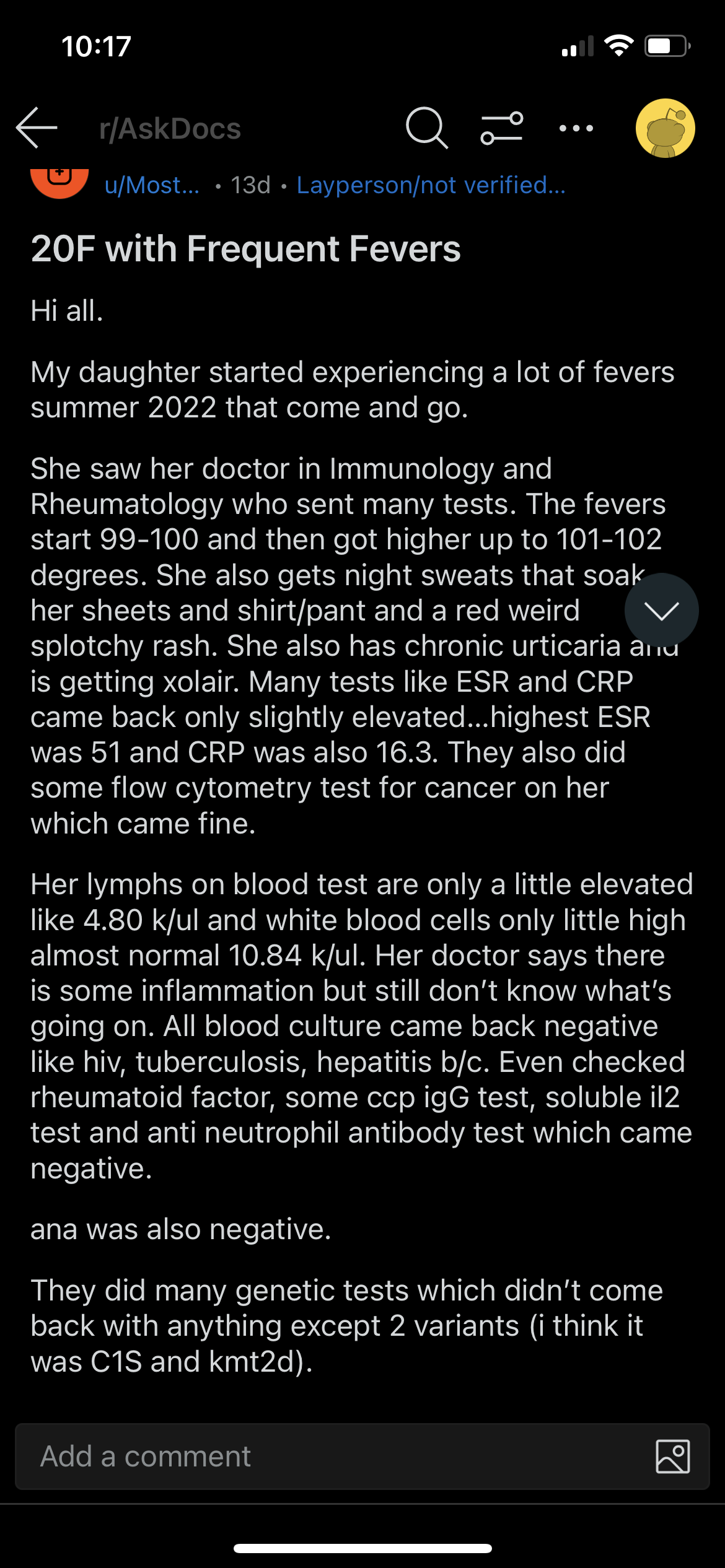The image size is (725, 1568).
Task: Go back using the arrow
Action: pos(37,128)
